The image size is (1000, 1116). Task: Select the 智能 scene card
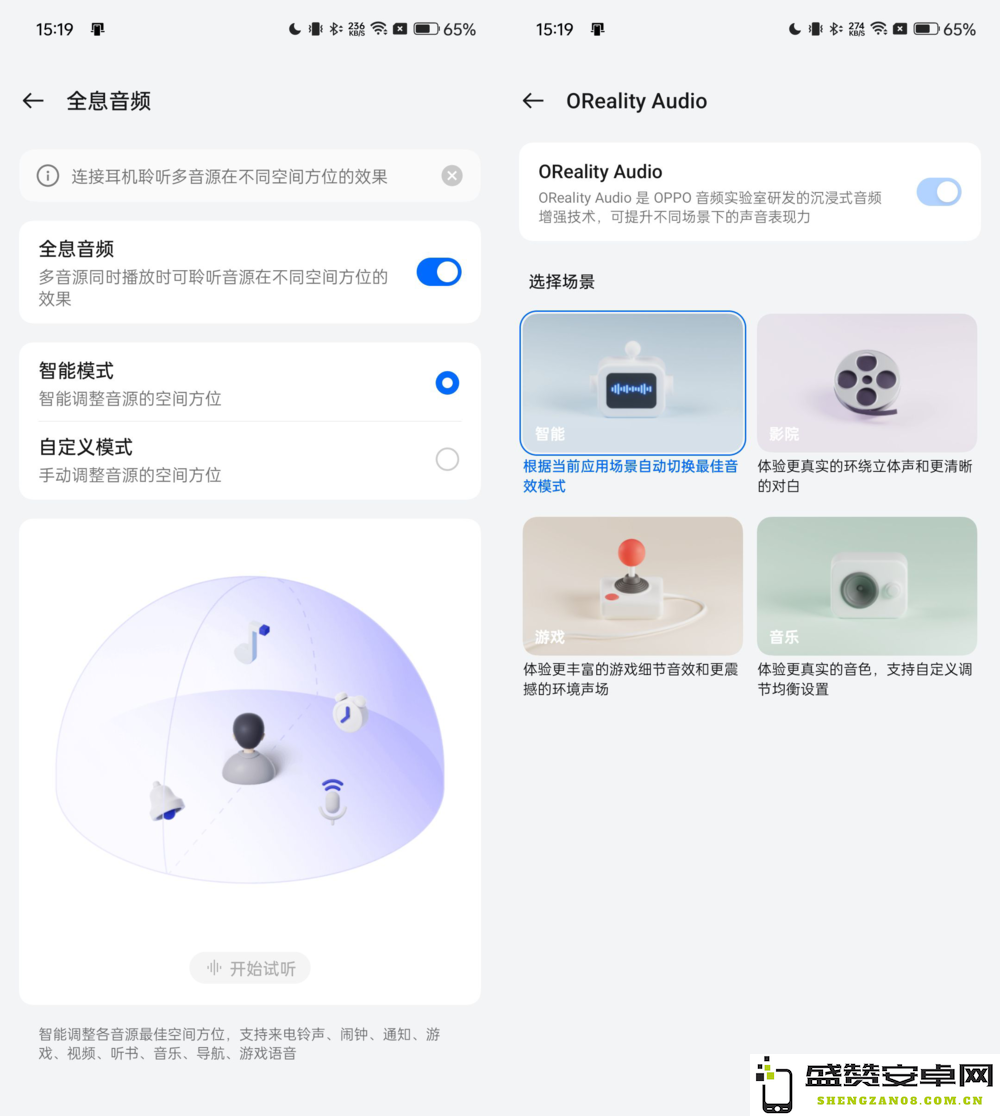pos(632,383)
